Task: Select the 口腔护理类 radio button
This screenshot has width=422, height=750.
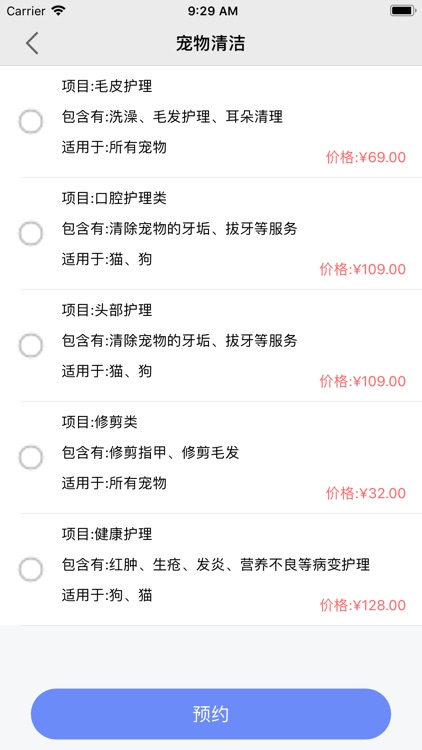Action: 31,233
